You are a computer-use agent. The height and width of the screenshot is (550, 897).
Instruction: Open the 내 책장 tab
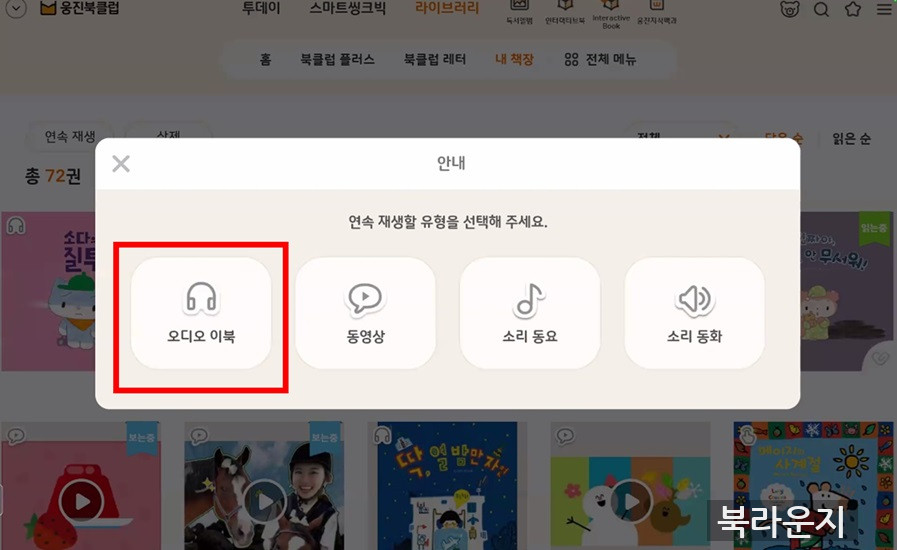pyautogui.click(x=514, y=60)
